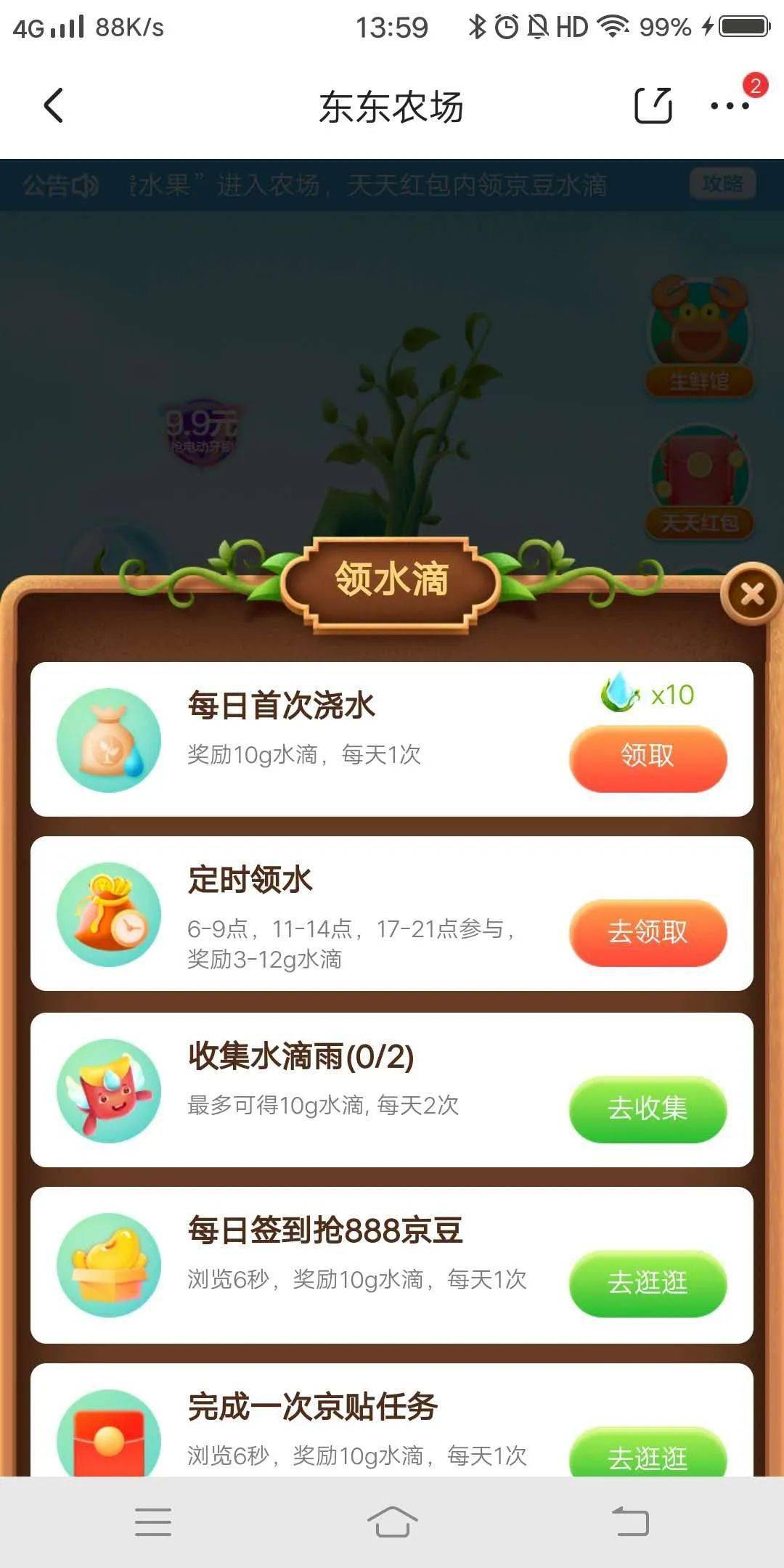Image resolution: width=784 pixels, height=1568 pixels.
Task: Claim 每日首次浇水 reward with 领取
Action: [648, 756]
